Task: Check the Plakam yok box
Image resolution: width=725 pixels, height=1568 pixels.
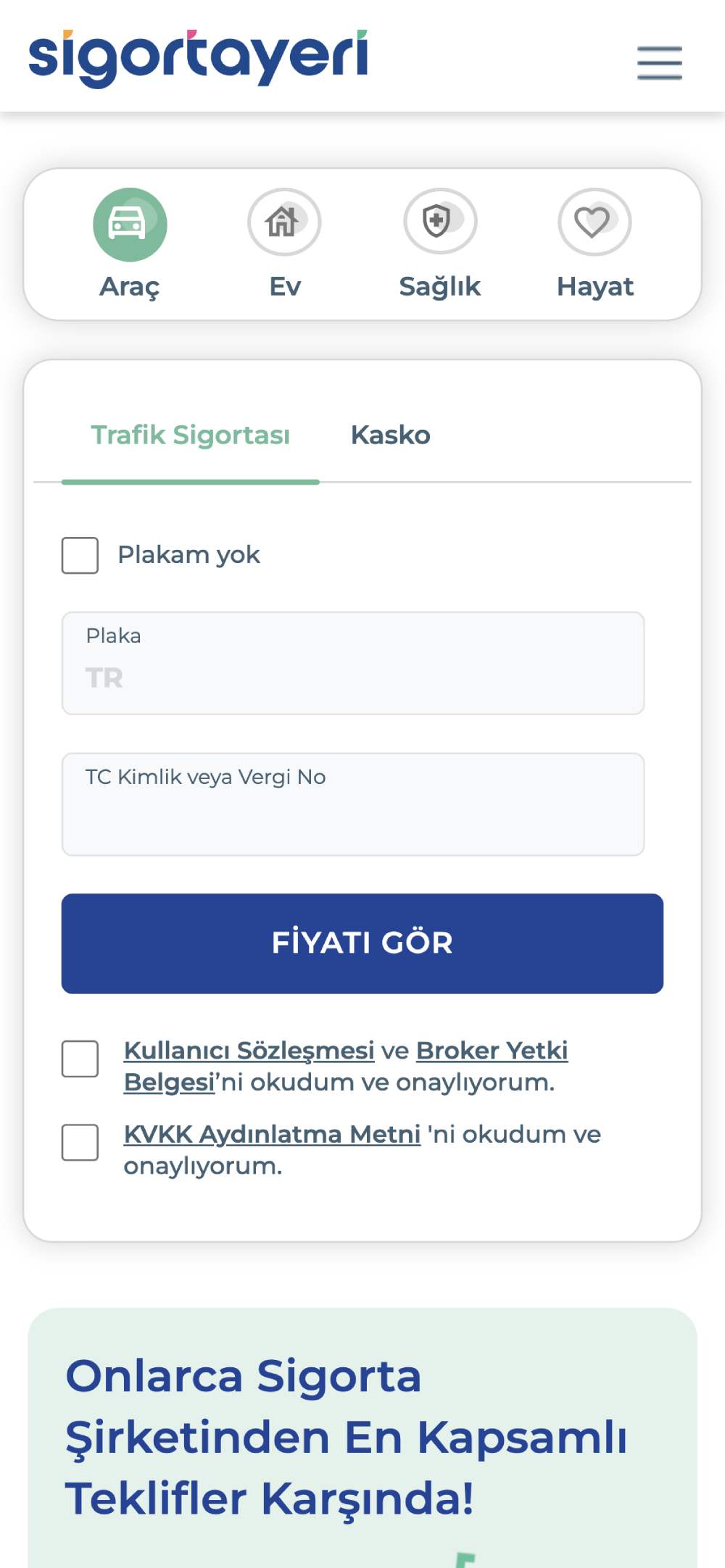Action: tap(80, 555)
